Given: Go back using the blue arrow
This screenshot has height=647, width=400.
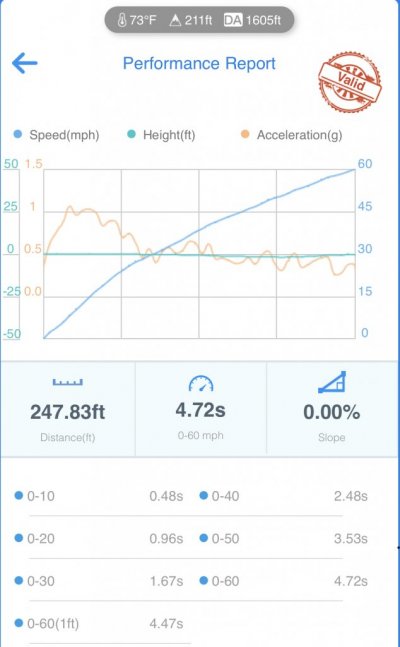Looking at the screenshot, I should (x=25, y=63).
